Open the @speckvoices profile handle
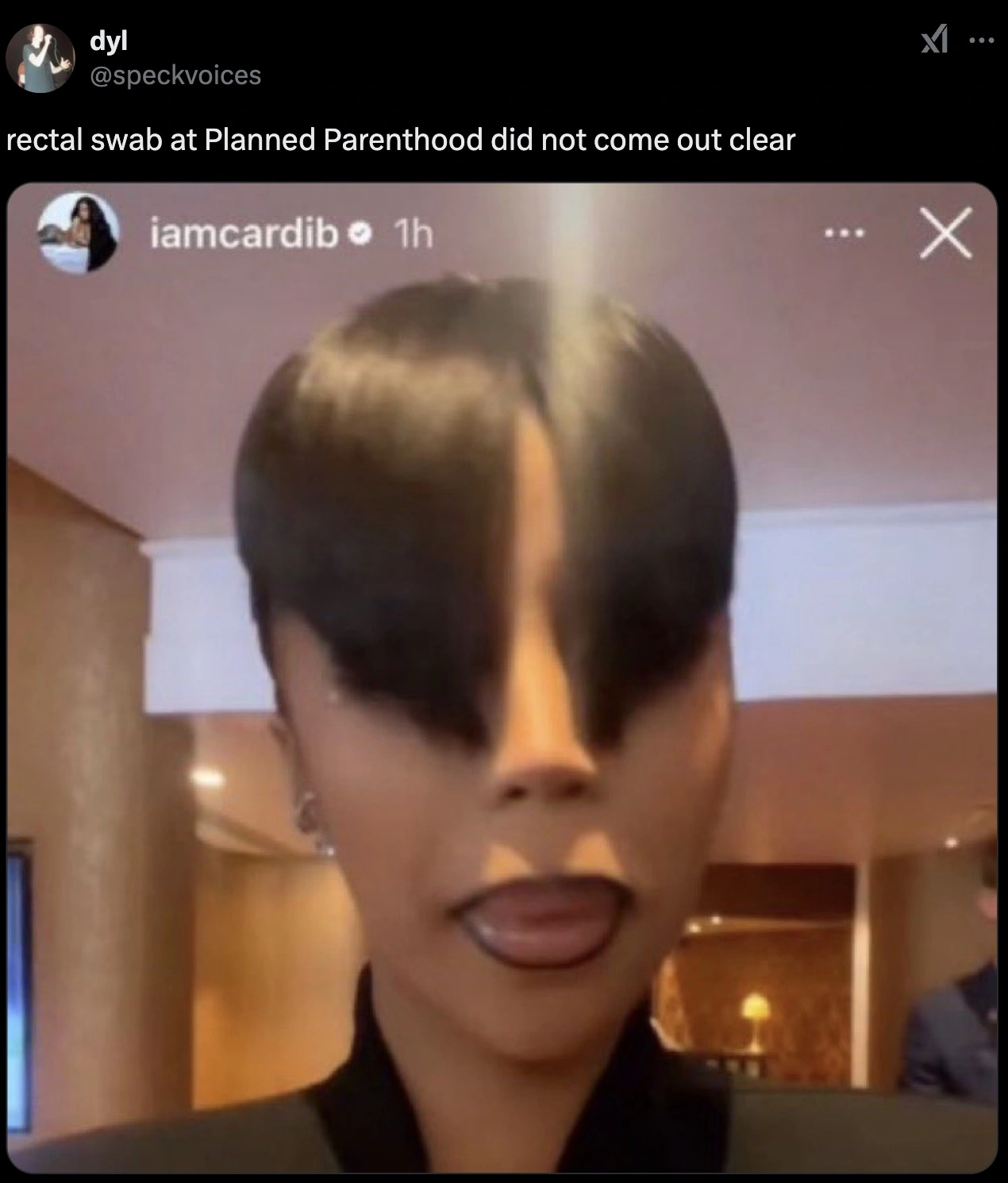This screenshot has height=1183, width=1008. [x=175, y=75]
